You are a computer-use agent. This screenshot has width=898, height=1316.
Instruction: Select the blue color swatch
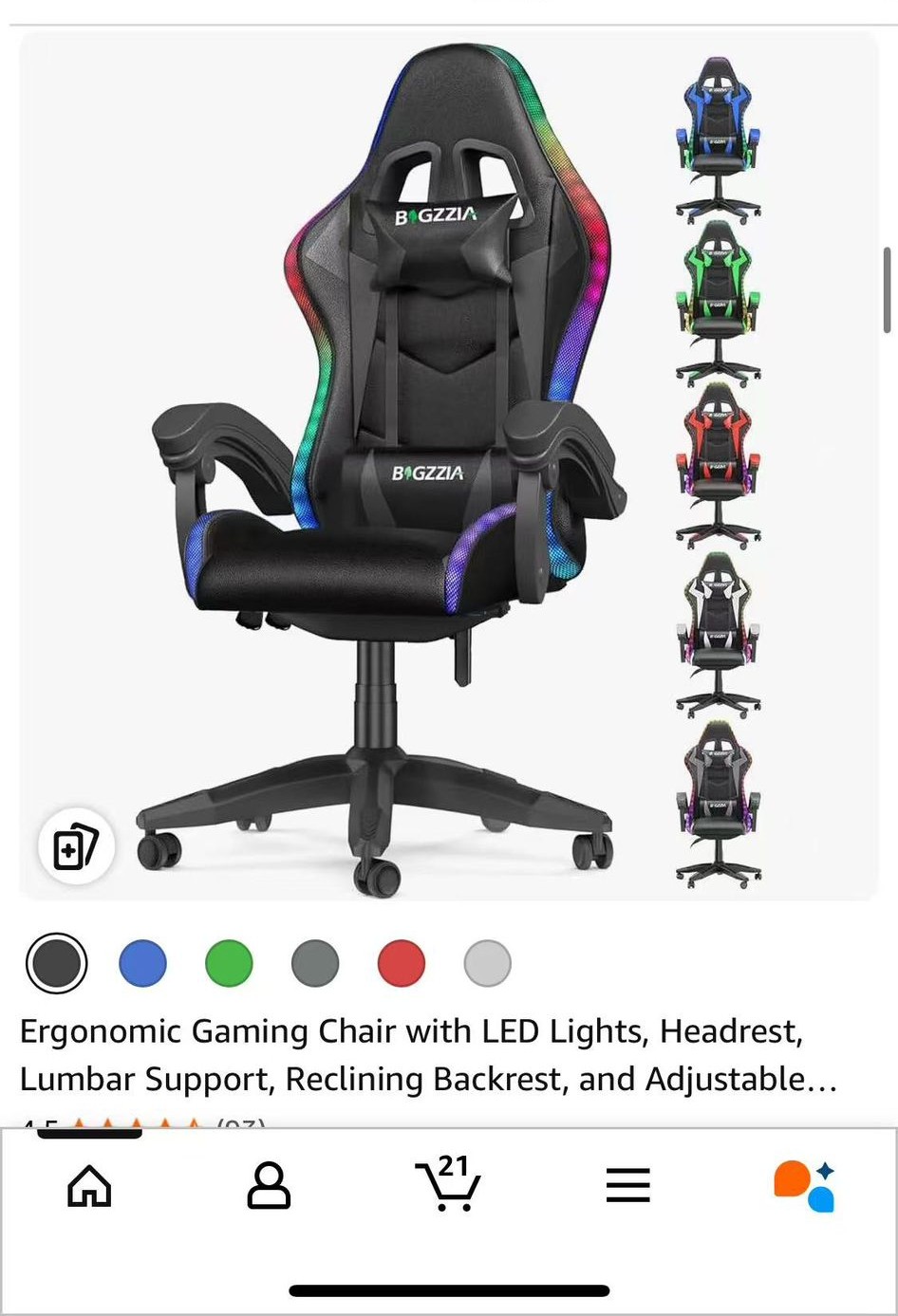coord(143,964)
